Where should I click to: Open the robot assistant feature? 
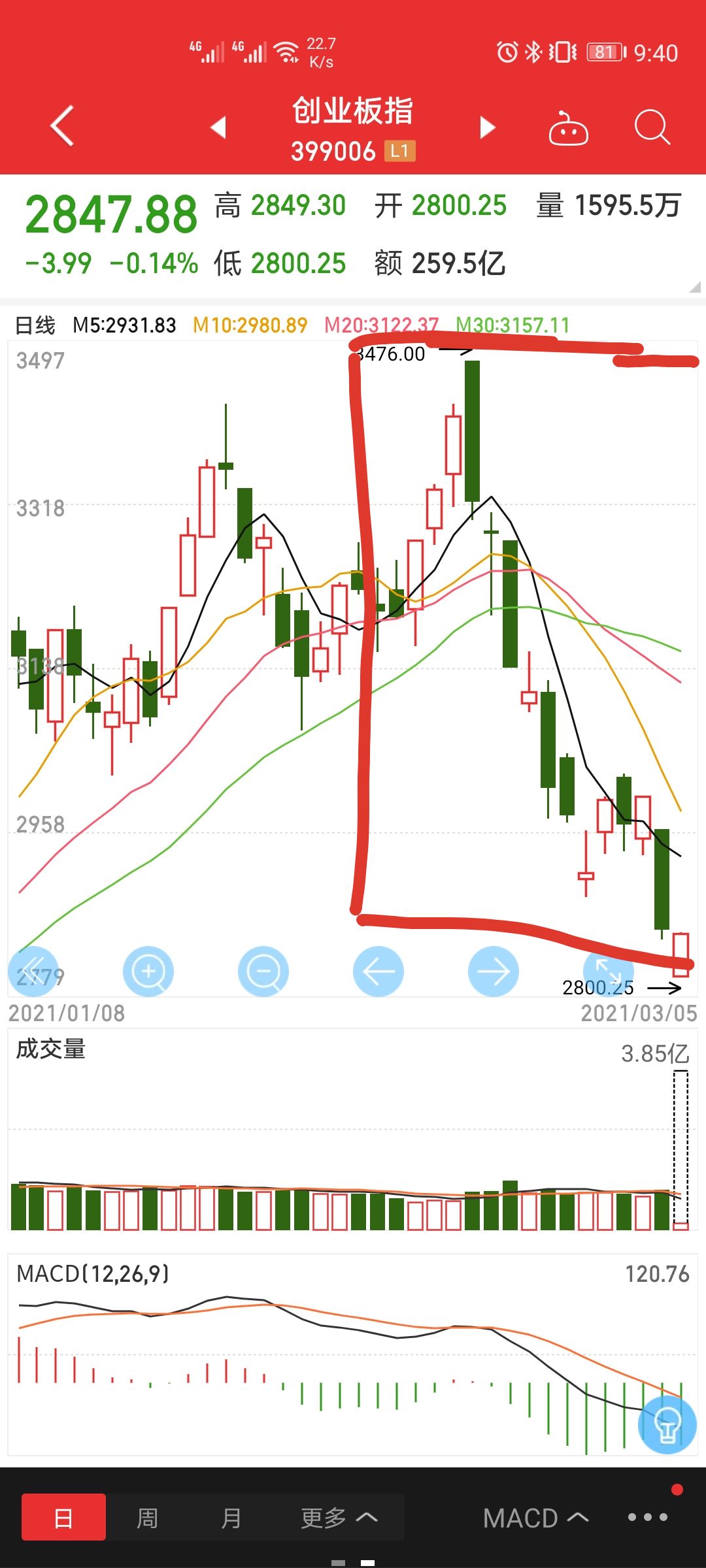tap(568, 129)
